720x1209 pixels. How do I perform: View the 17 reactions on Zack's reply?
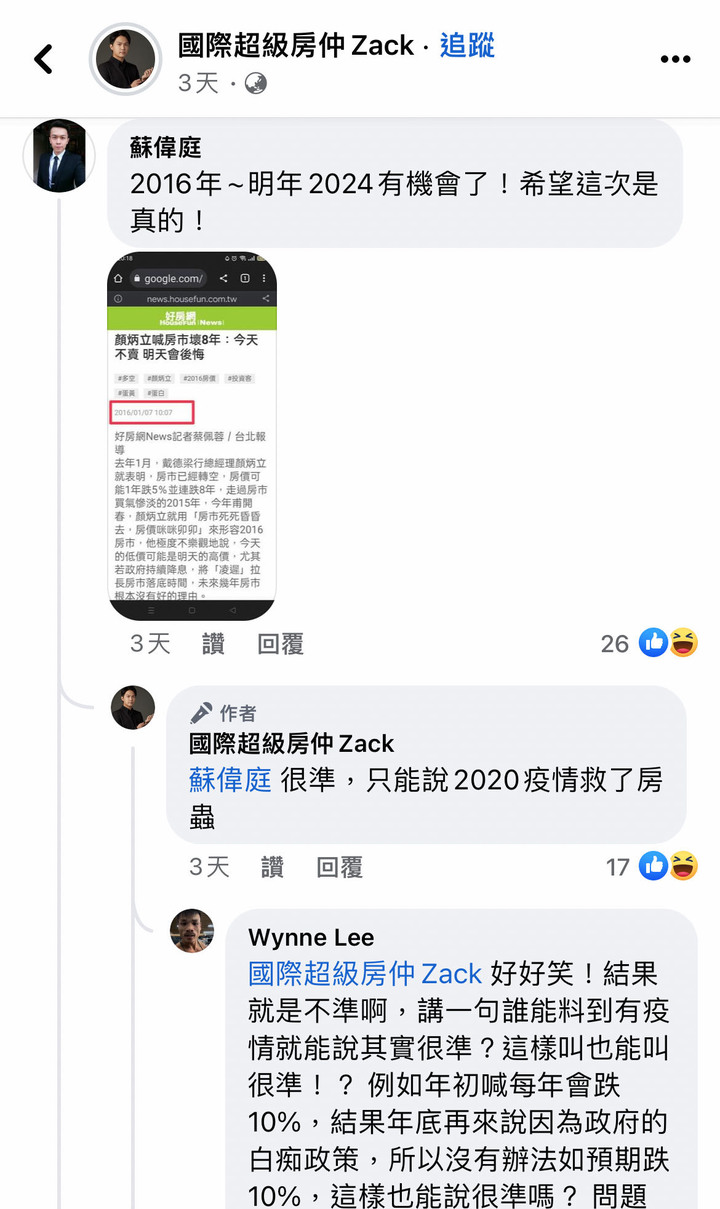[652, 866]
